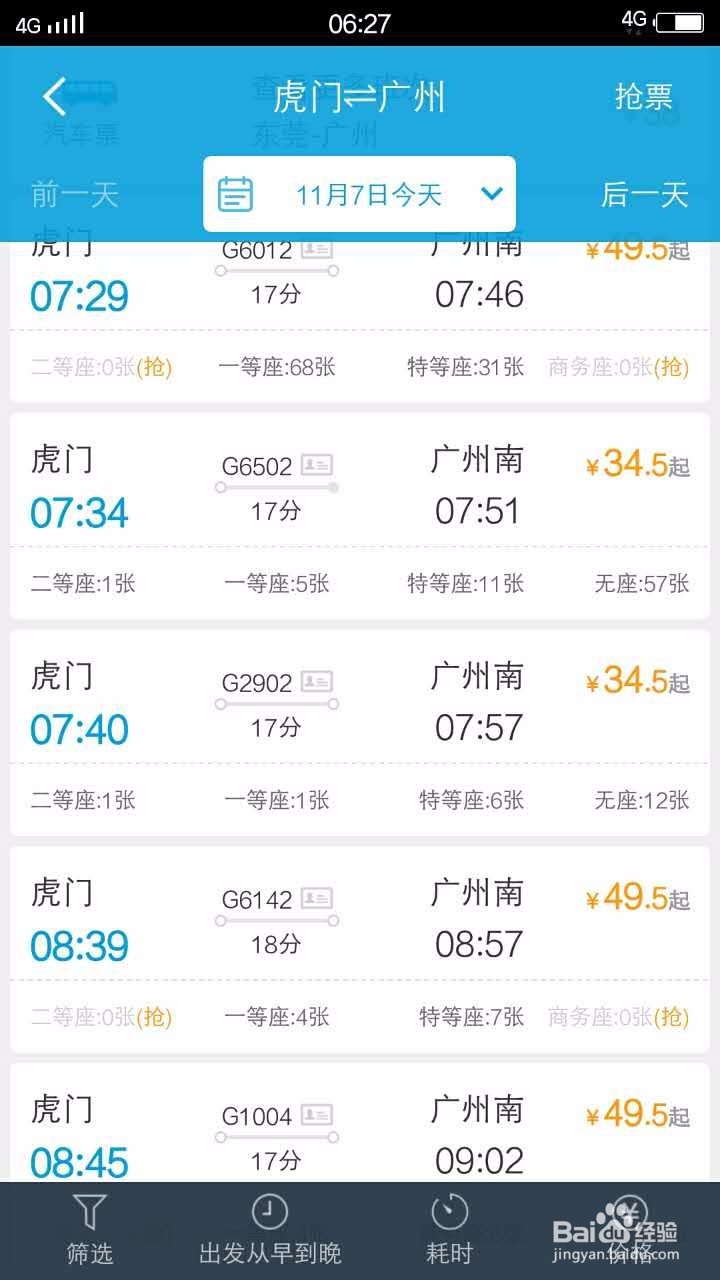
Task: Tap the 抢票 grab-ticket button
Action: tap(645, 97)
